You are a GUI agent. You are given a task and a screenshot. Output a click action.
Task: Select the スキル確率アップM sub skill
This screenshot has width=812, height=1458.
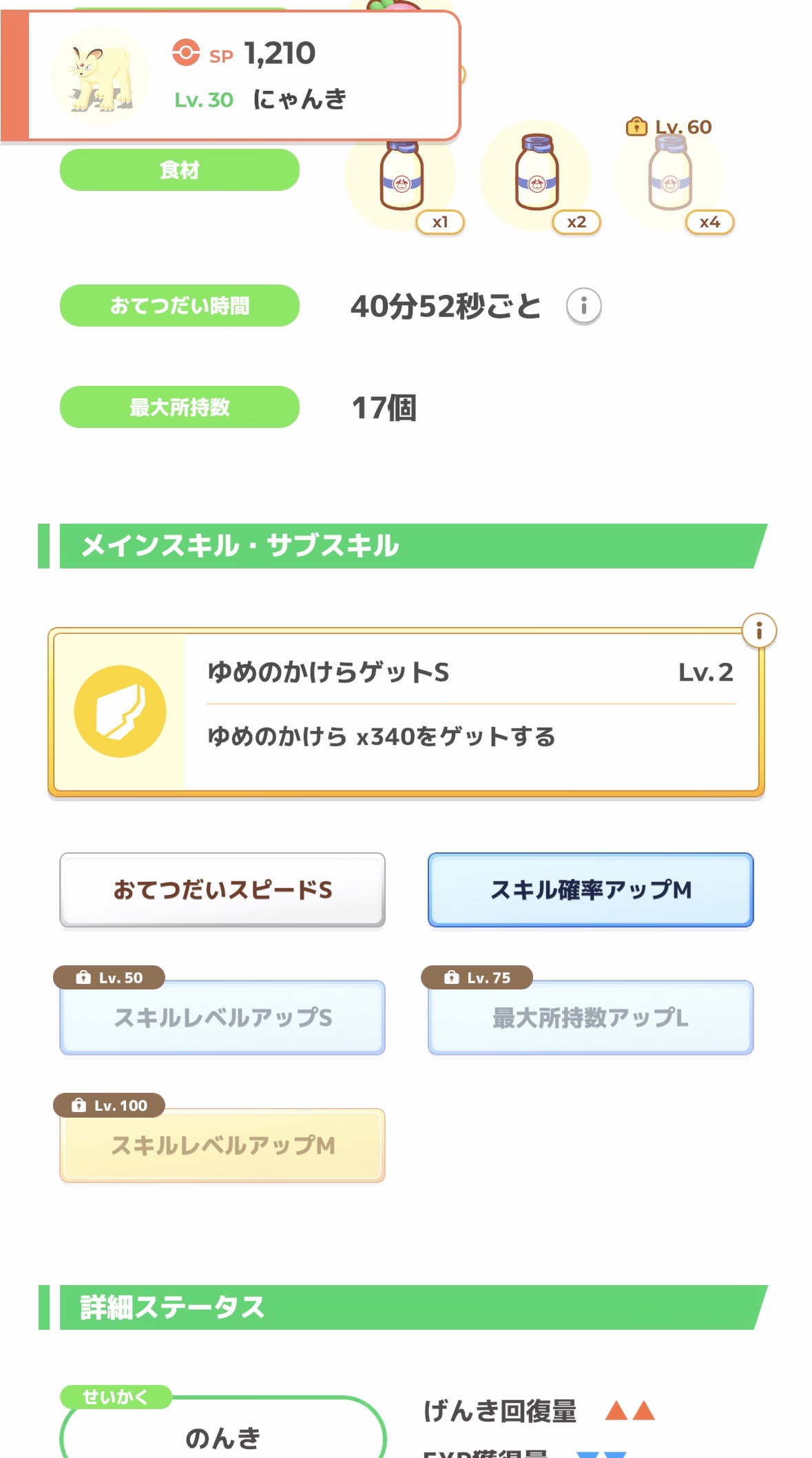coord(590,890)
